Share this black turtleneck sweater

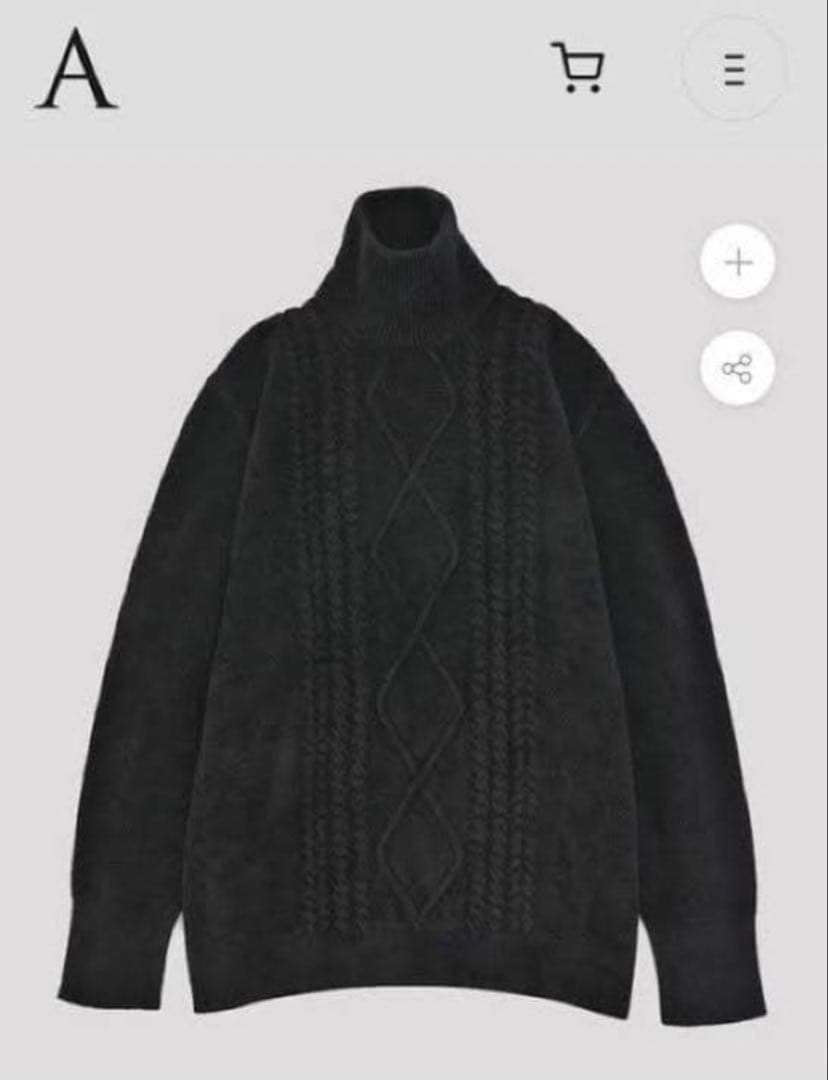(737, 368)
